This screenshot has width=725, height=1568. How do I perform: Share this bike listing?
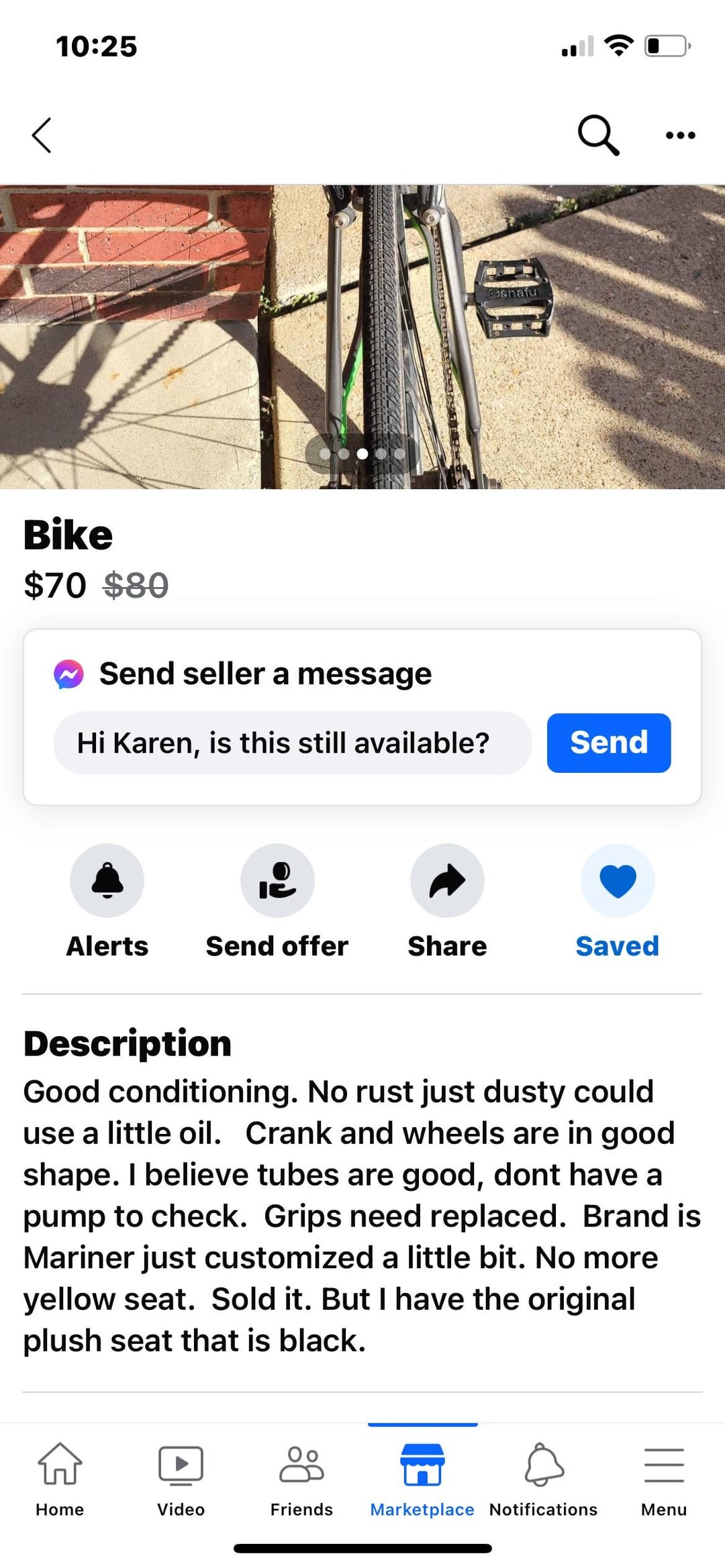447,881
